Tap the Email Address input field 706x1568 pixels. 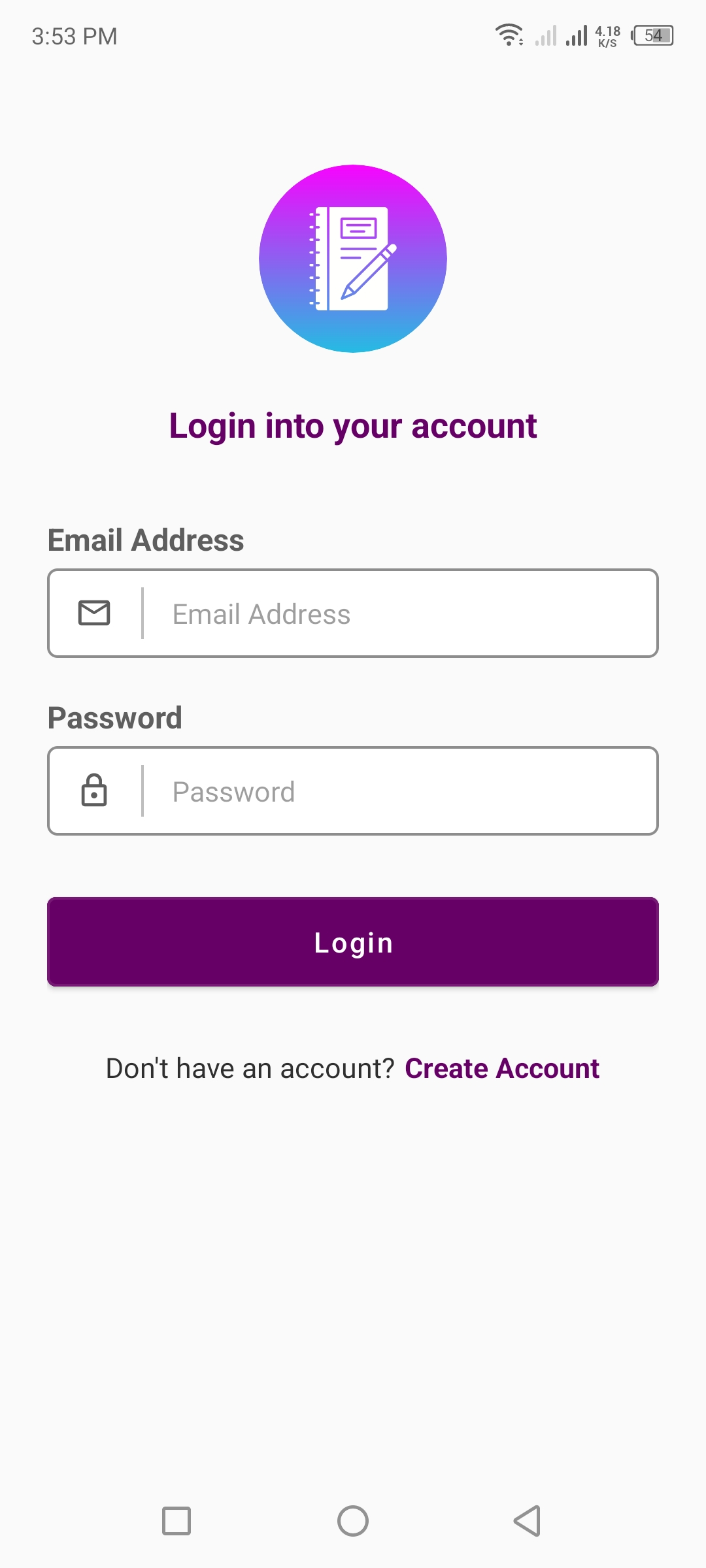click(x=353, y=613)
